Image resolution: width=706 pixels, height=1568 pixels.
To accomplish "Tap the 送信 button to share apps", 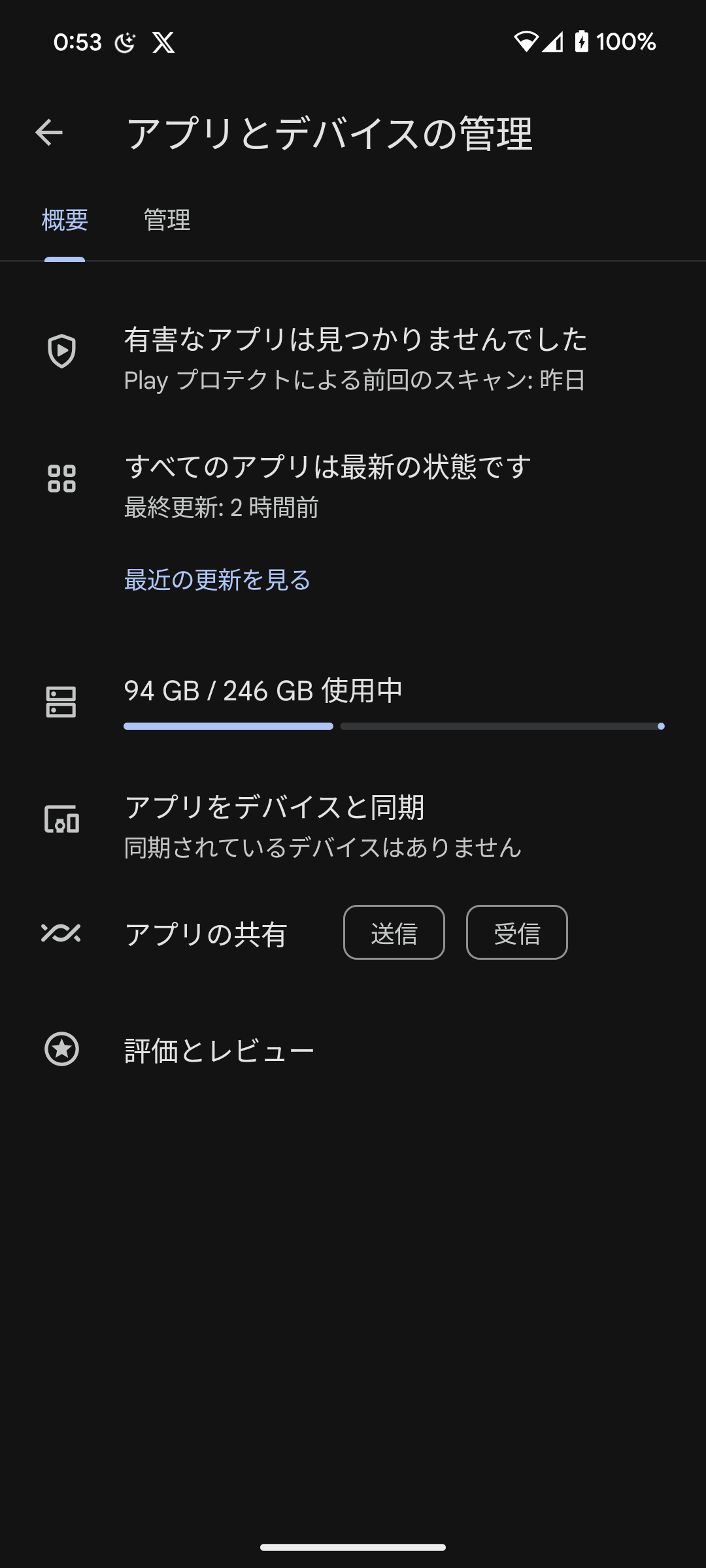I will pos(394,932).
